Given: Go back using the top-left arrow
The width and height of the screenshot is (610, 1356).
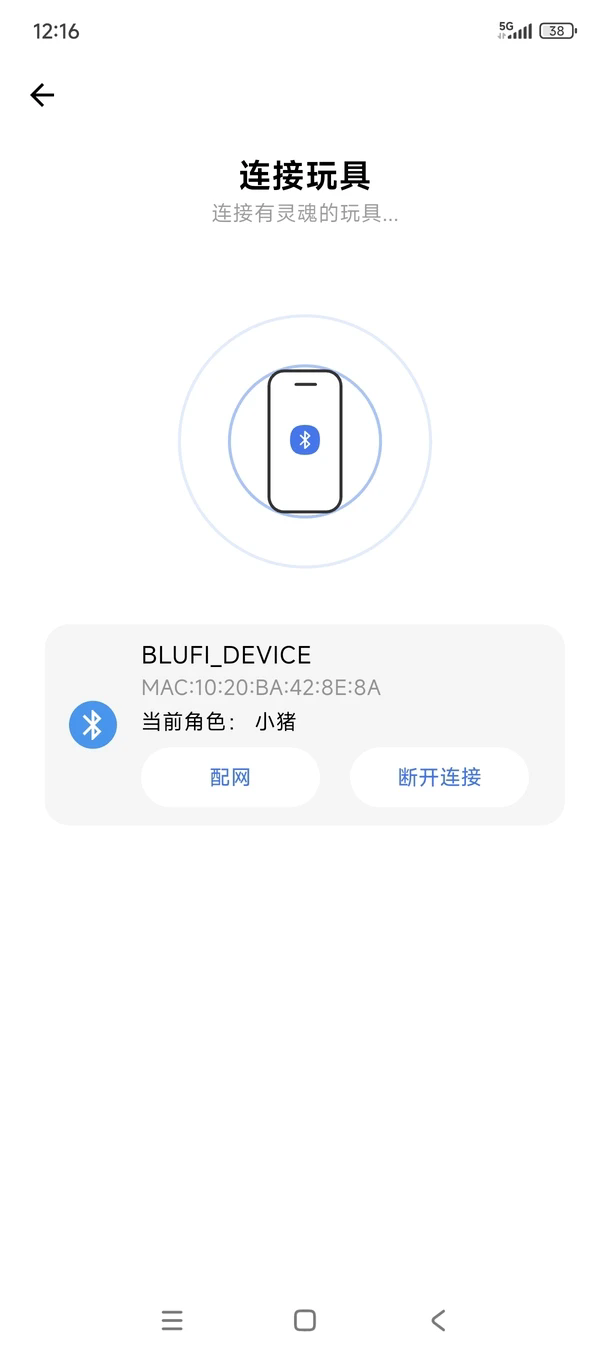Looking at the screenshot, I should coord(42,95).
